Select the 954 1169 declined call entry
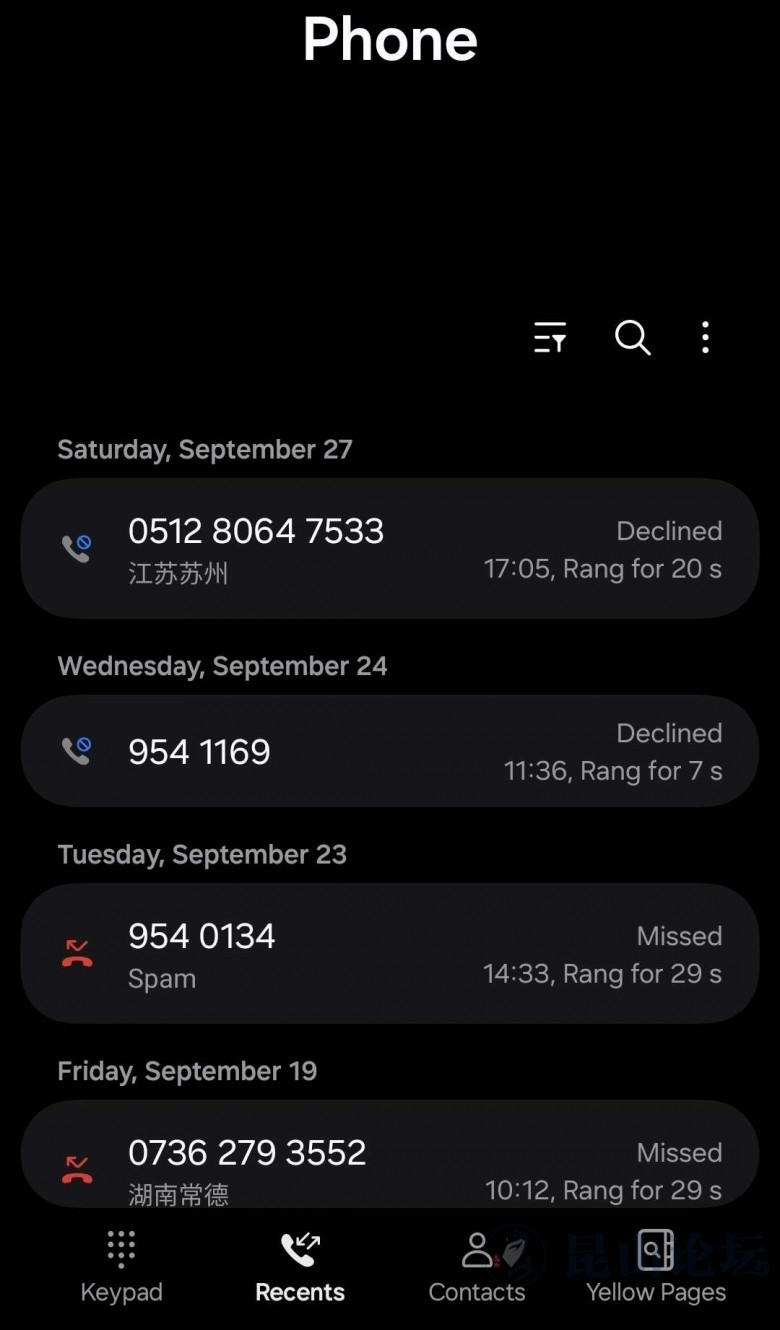Image resolution: width=780 pixels, height=1330 pixels. click(x=390, y=751)
